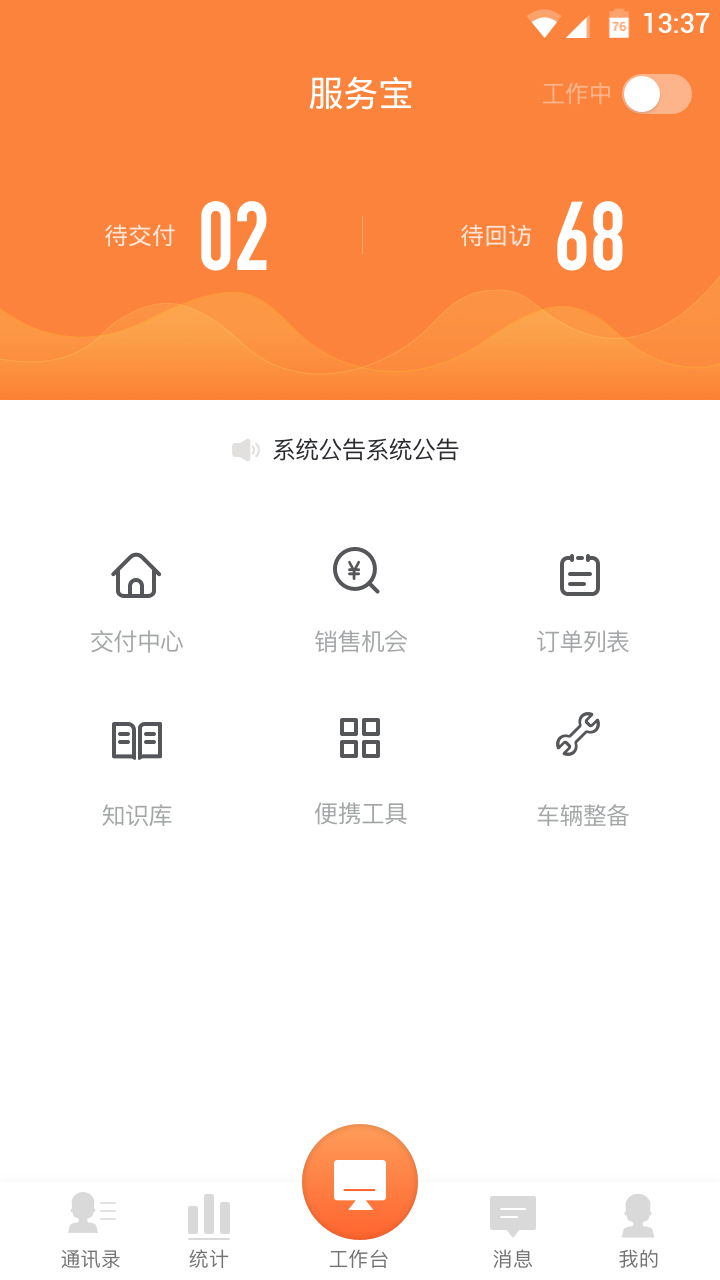
Task: View the 待交付 pending deliveries
Action: 186,236
